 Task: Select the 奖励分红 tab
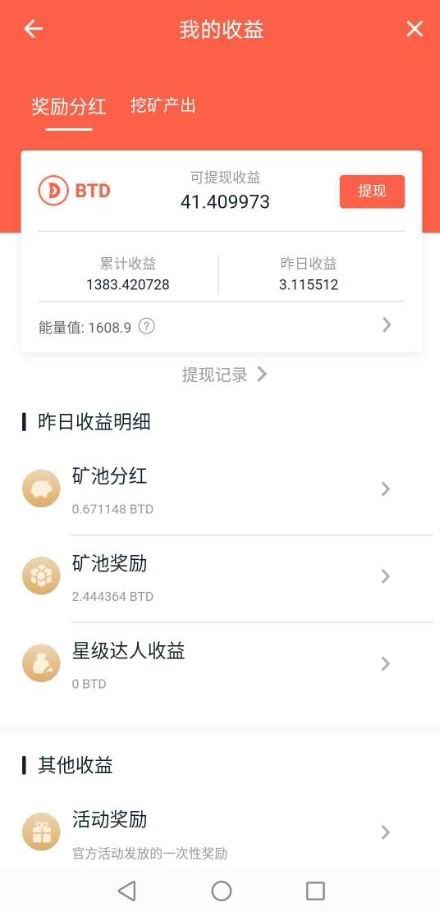(x=69, y=107)
